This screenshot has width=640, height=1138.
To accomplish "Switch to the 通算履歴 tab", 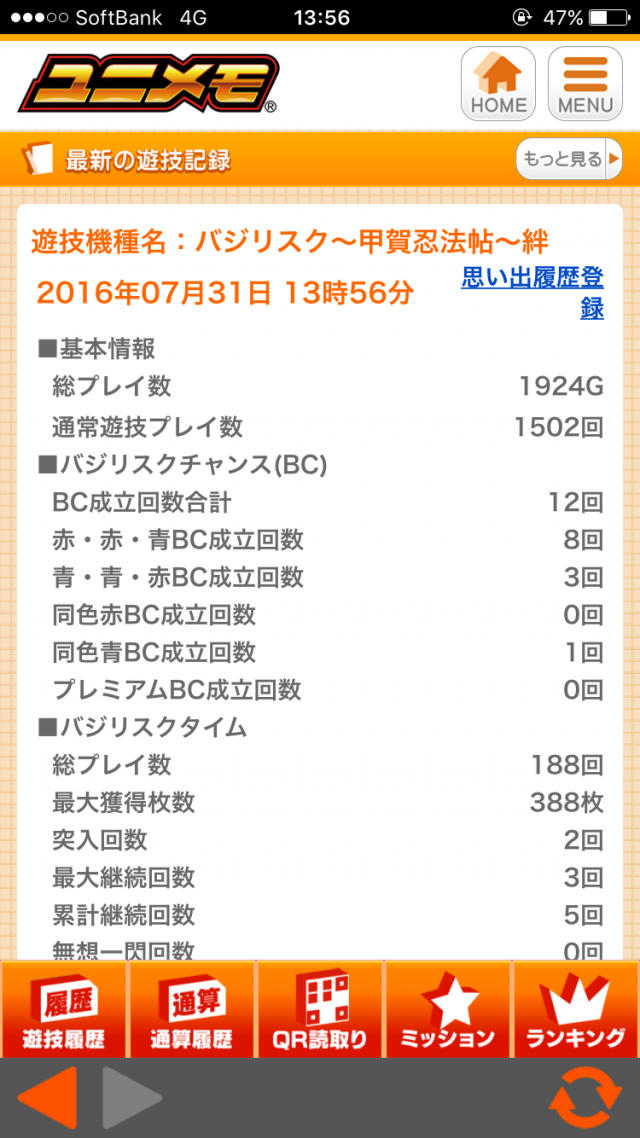I will 192,1009.
